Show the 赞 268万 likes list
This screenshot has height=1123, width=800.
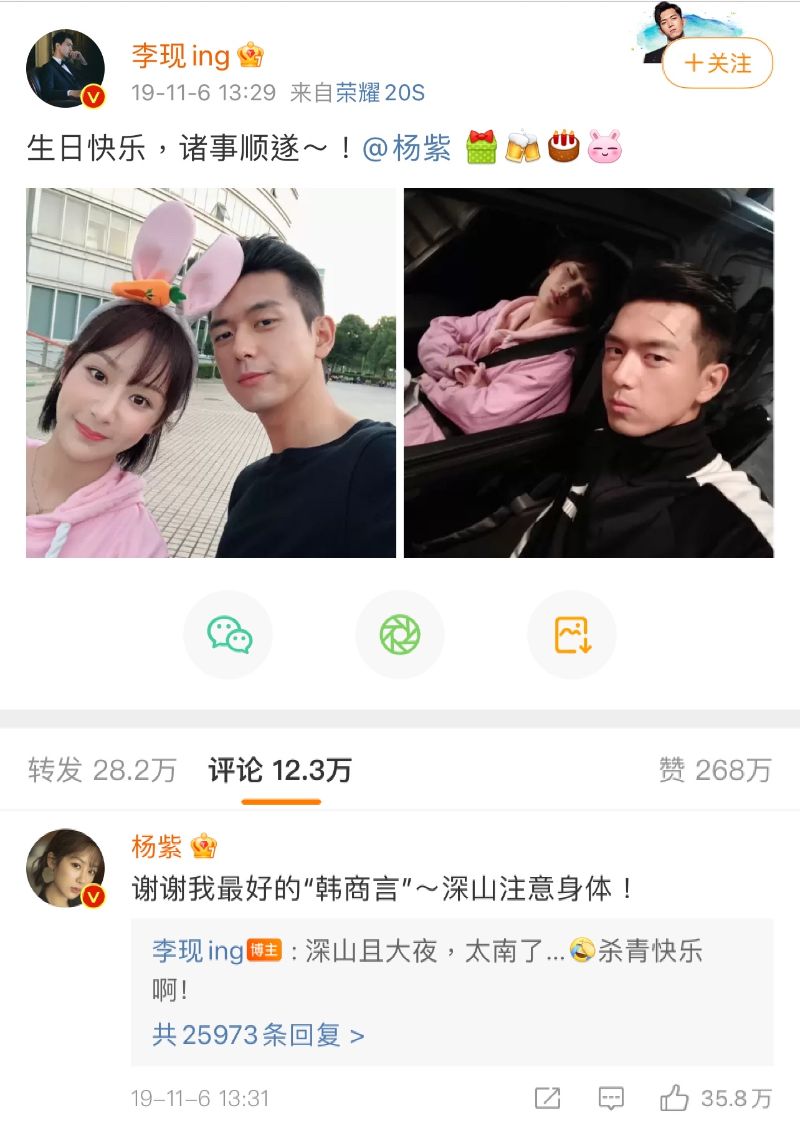(x=714, y=769)
